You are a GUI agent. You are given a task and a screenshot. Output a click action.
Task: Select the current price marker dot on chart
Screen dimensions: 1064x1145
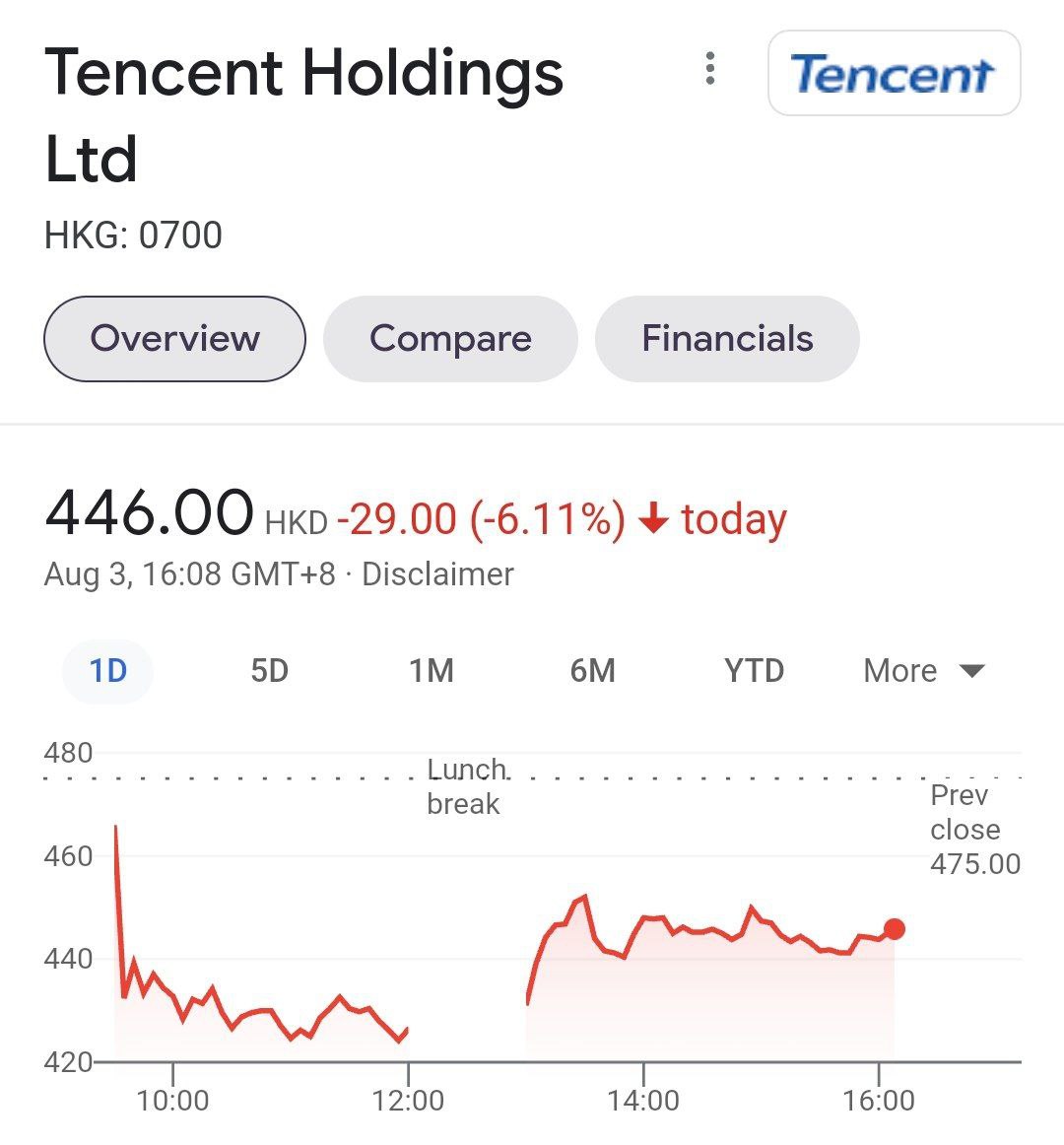coord(895,927)
